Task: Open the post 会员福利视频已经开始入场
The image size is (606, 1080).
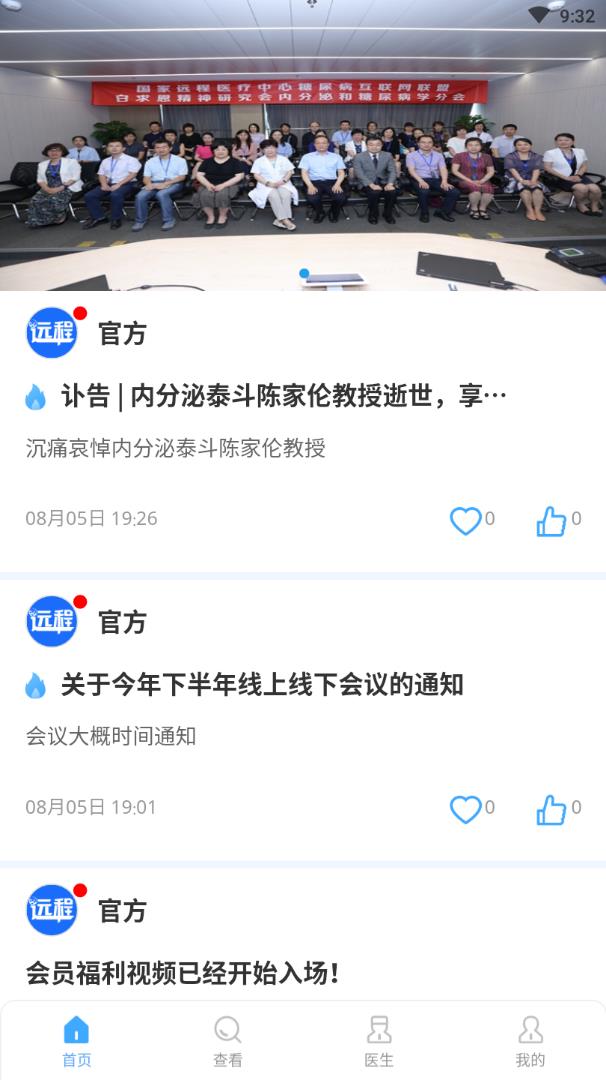Action: pyautogui.click(x=182, y=973)
